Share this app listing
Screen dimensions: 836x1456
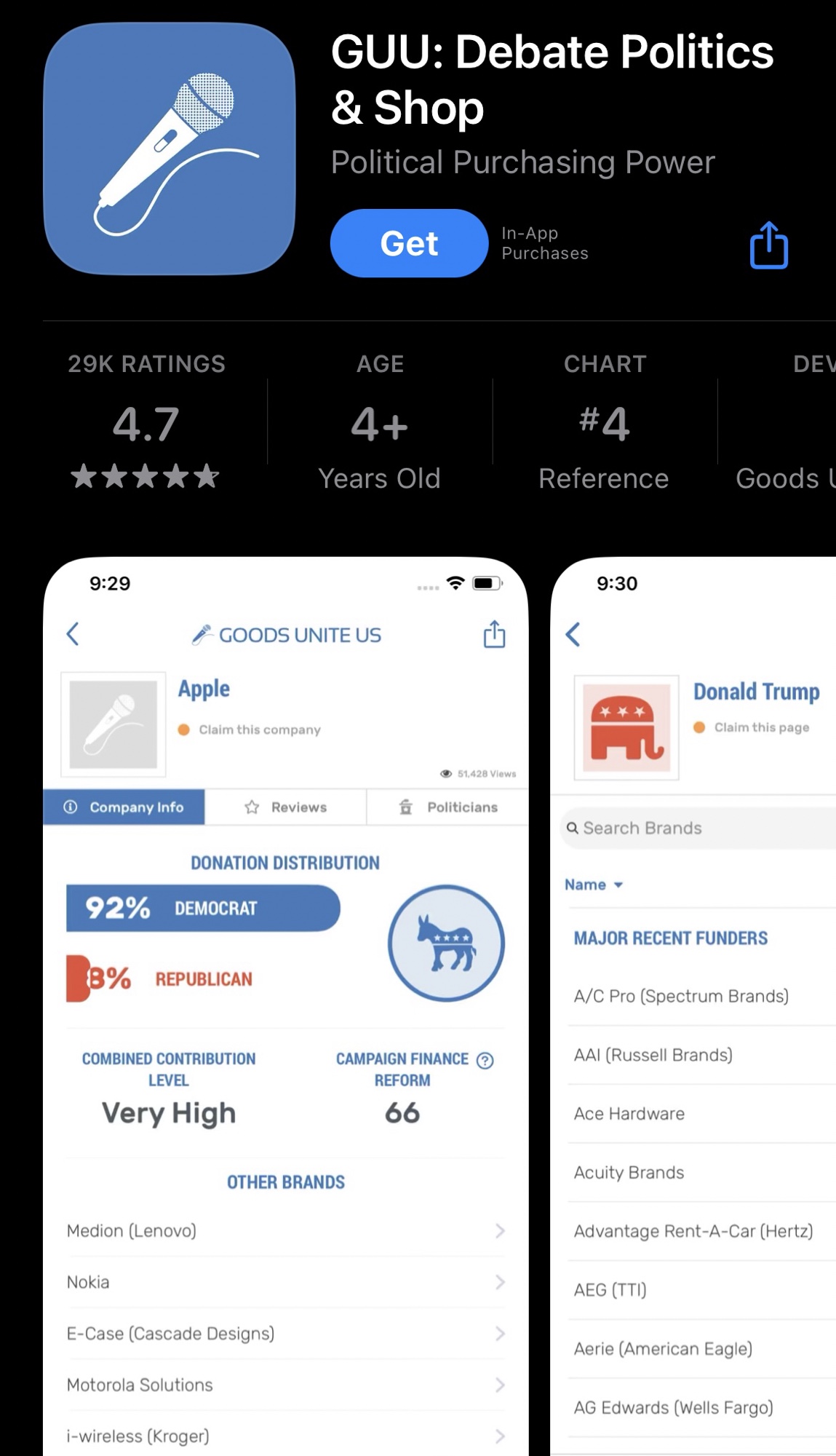tap(769, 246)
